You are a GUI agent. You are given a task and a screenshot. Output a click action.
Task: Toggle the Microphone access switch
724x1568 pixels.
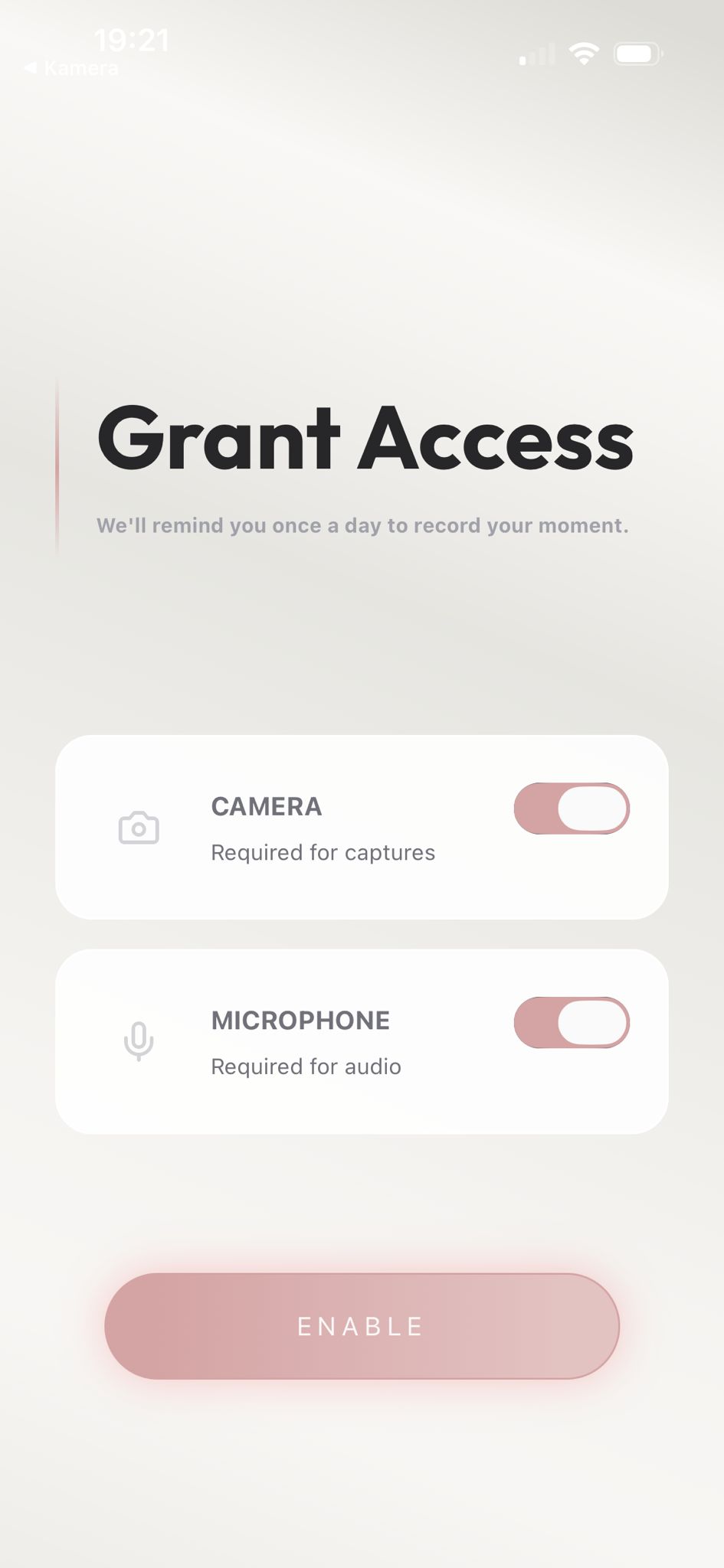click(x=572, y=1023)
